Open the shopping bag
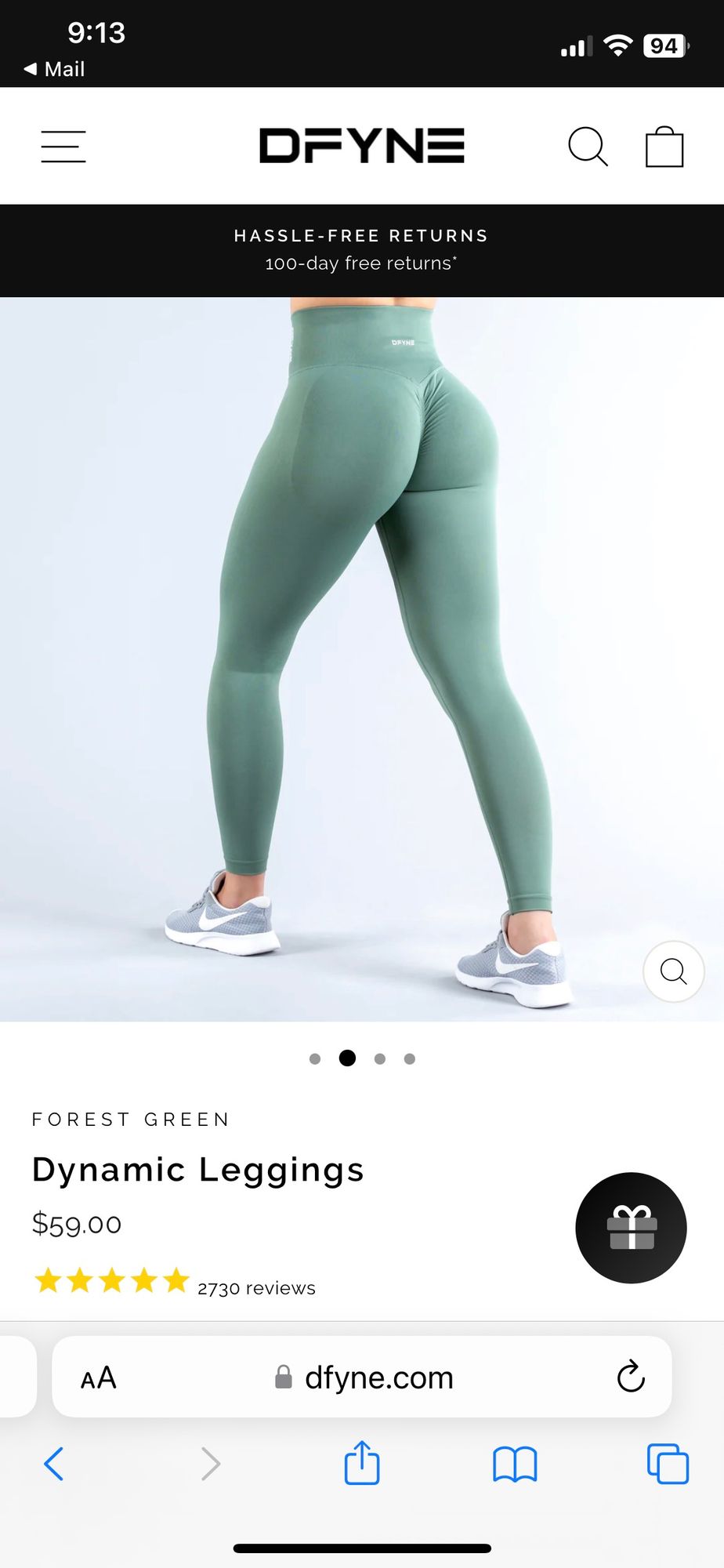The height and width of the screenshot is (1568, 724). pos(664,147)
